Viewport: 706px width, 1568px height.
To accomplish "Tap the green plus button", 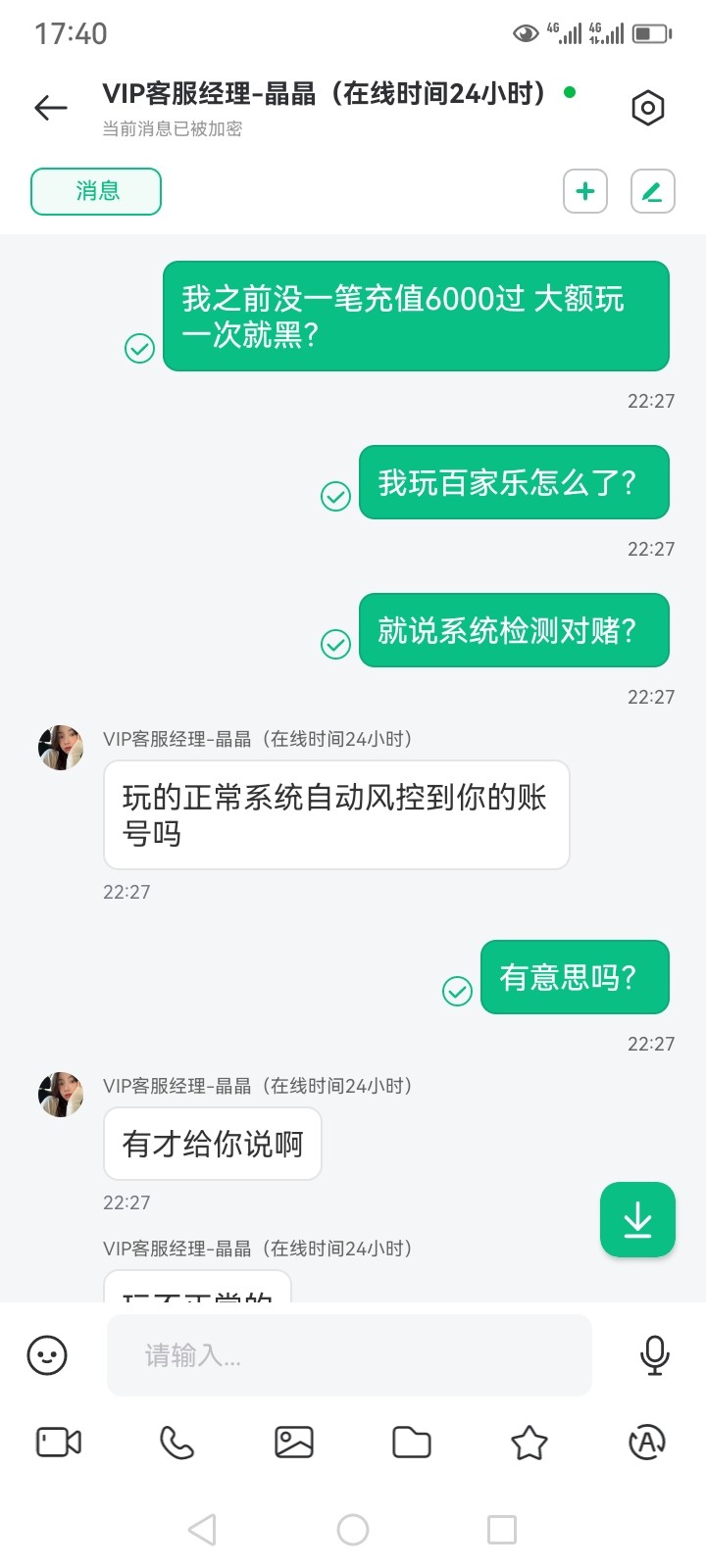I will [x=585, y=191].
